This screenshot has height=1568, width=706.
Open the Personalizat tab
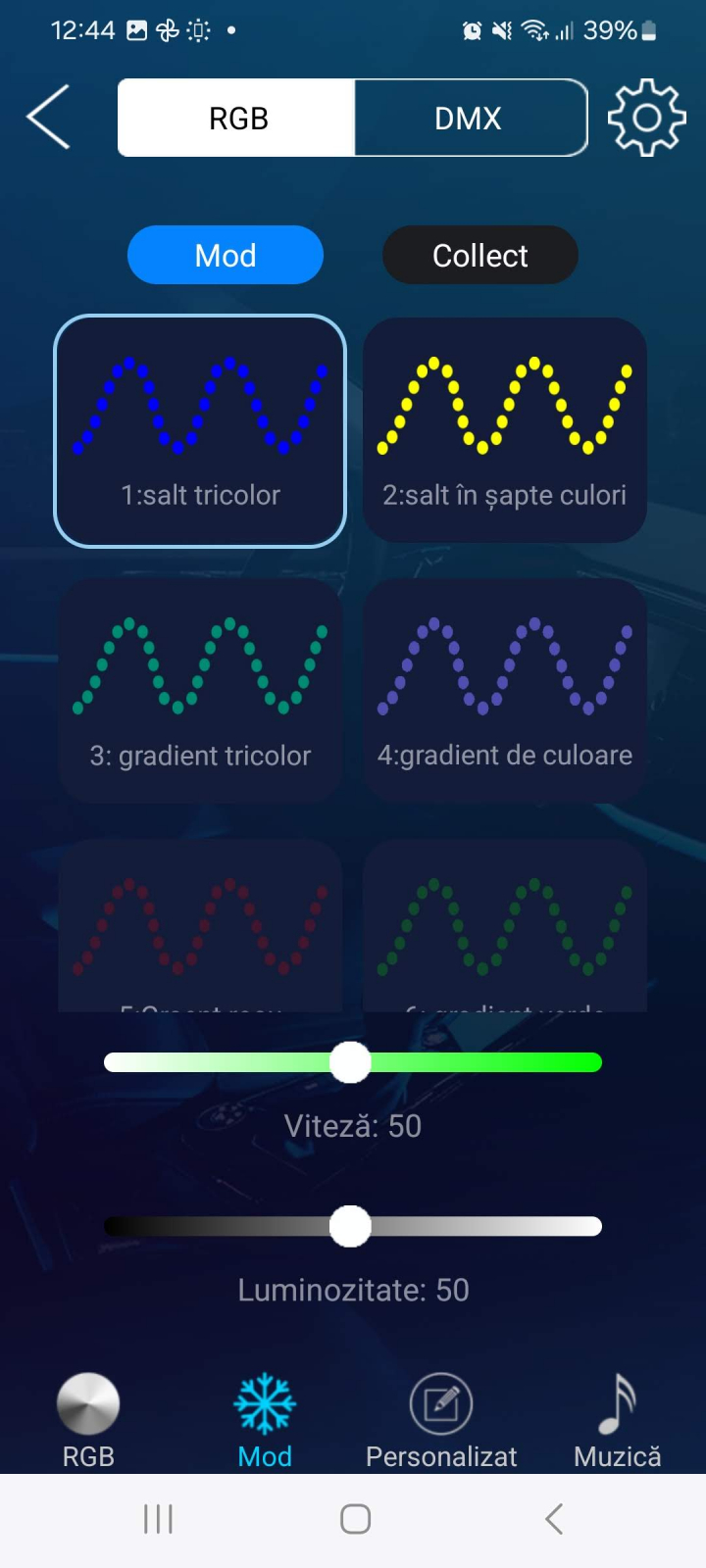tap(441, 1421)
